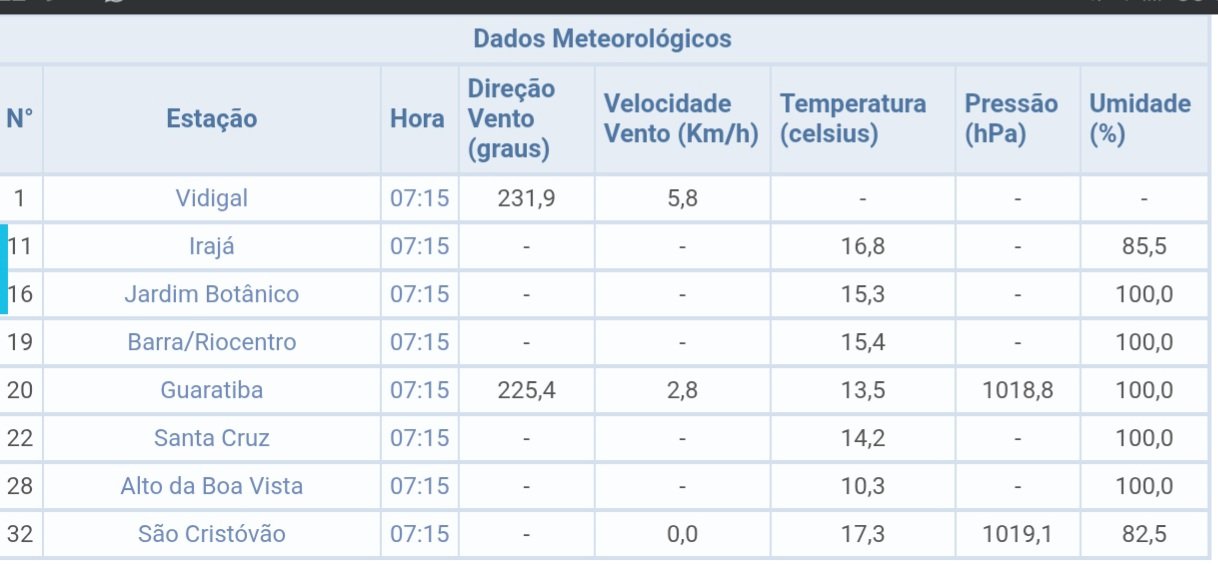View the Barra/Riocentro station details
Viewport: 1218px width, 564px height.
click(x=211, y=342)
